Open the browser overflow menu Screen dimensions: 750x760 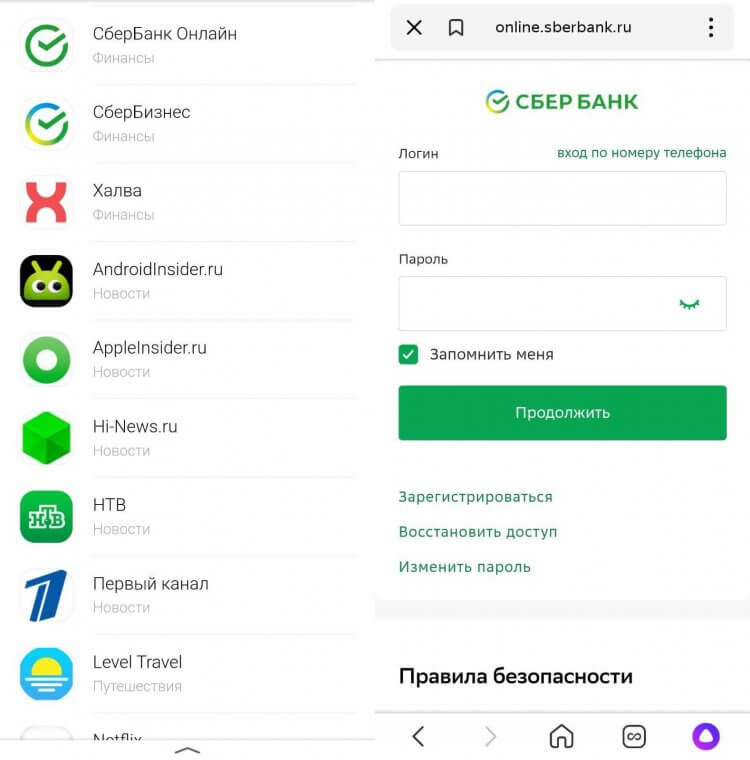pos(711,28)
